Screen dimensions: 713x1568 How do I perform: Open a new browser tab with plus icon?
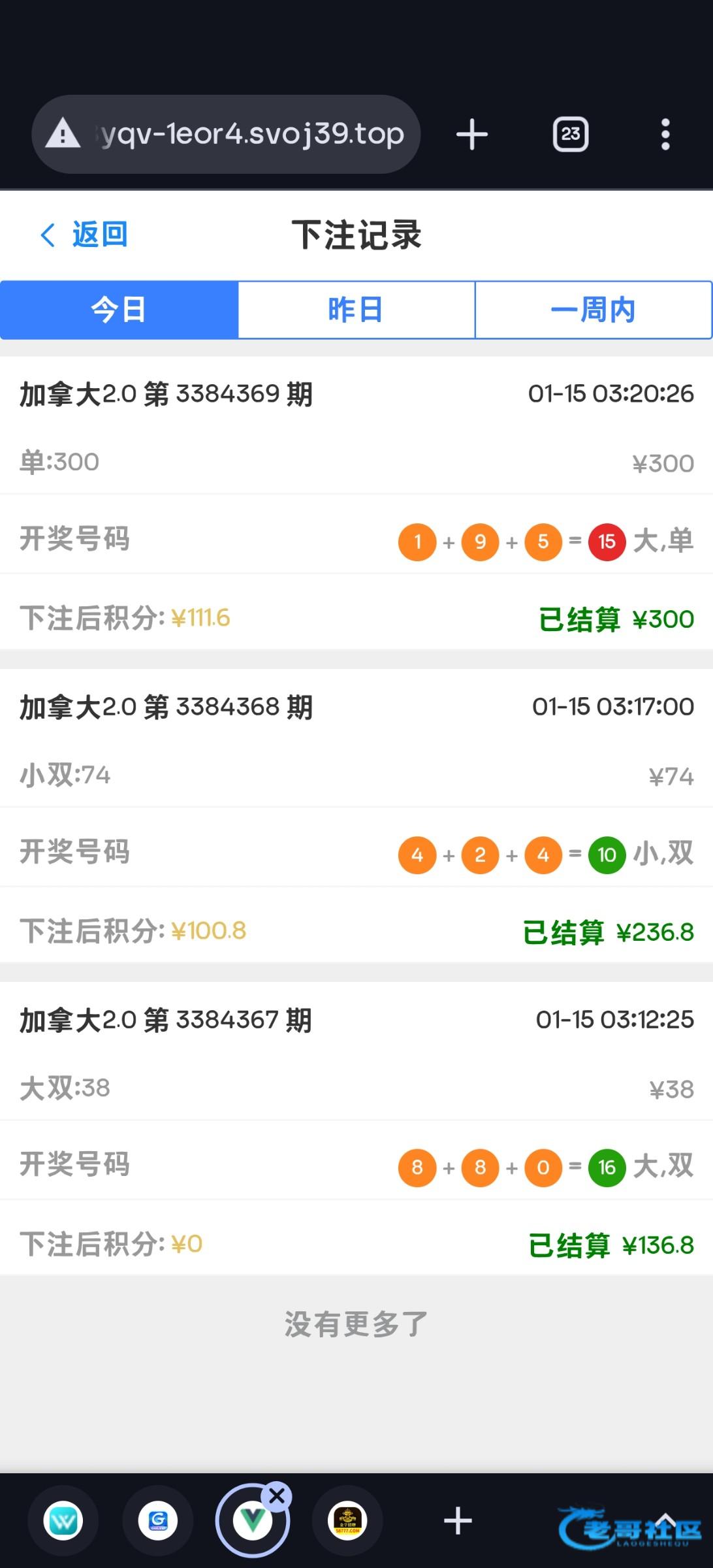[x=472, y=135]
